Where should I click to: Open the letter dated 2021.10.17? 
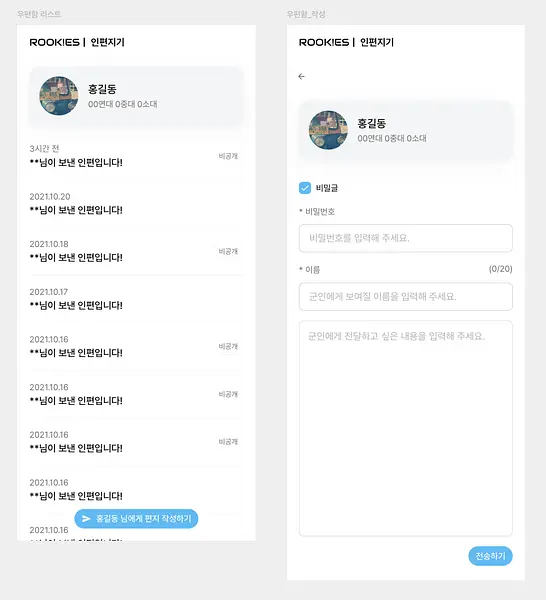click(134, 299)
